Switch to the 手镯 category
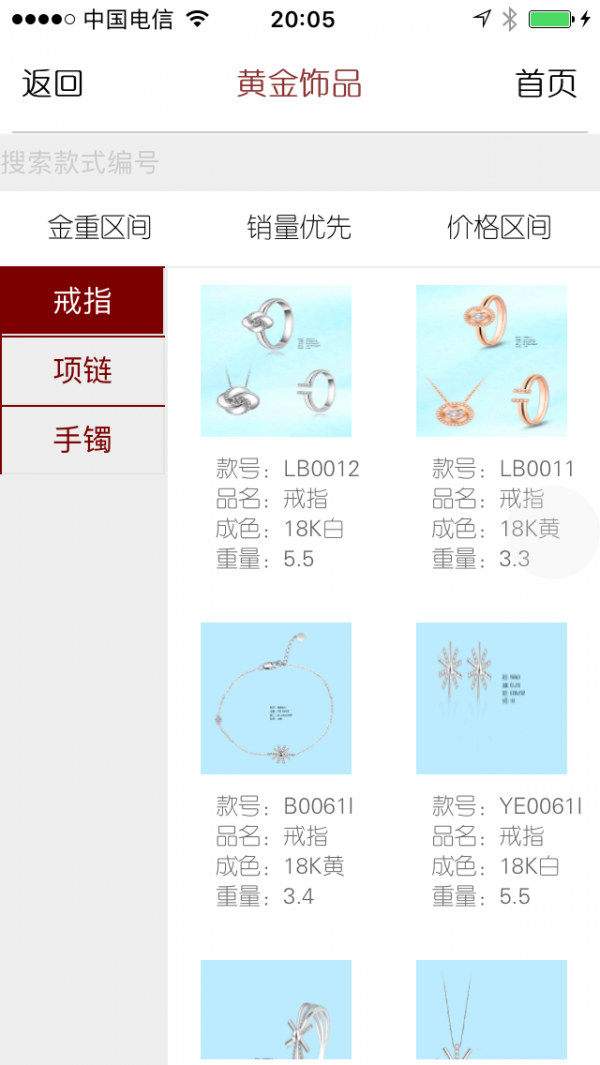This screenshot has width=600, height=1065. click(x=82, y=440)
